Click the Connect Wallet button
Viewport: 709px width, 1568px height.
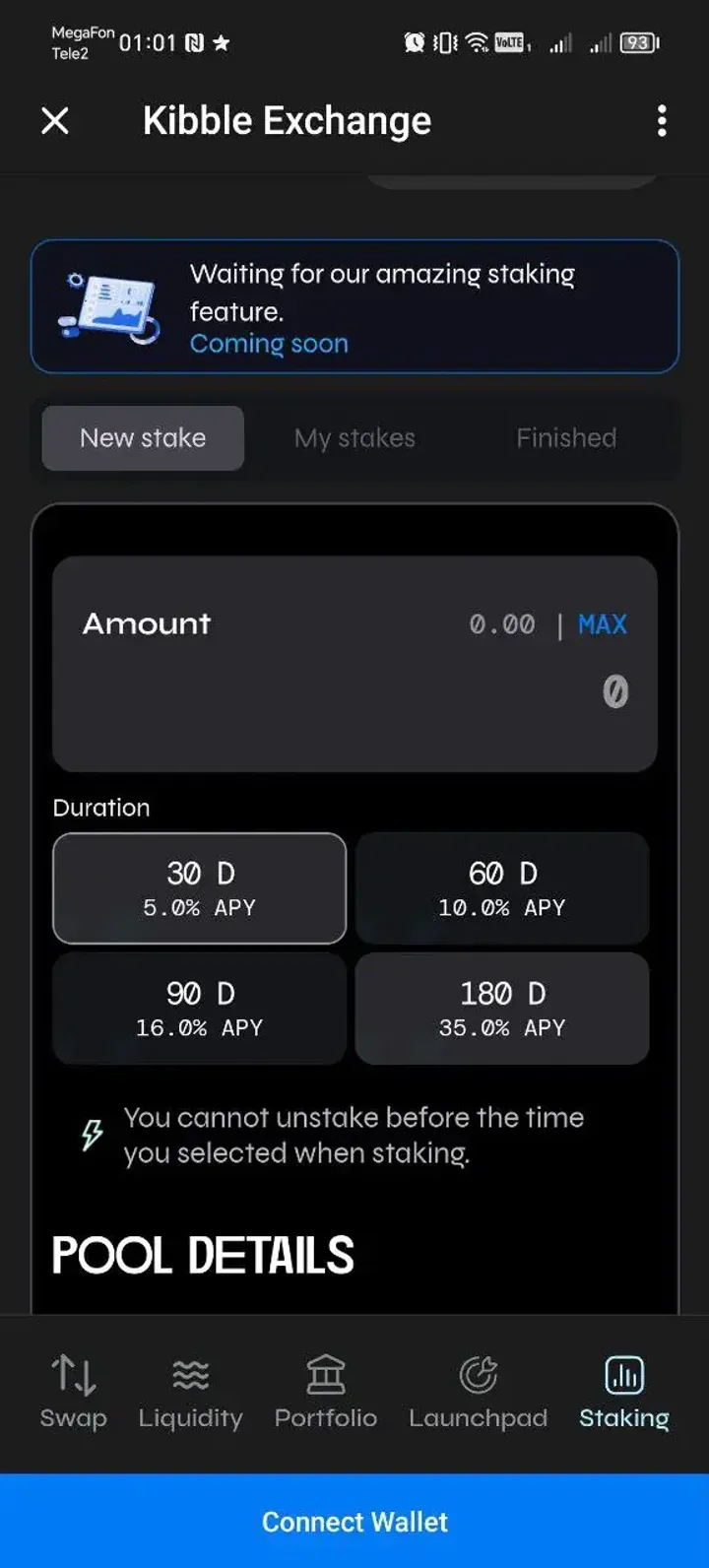tap(354, 1522)
